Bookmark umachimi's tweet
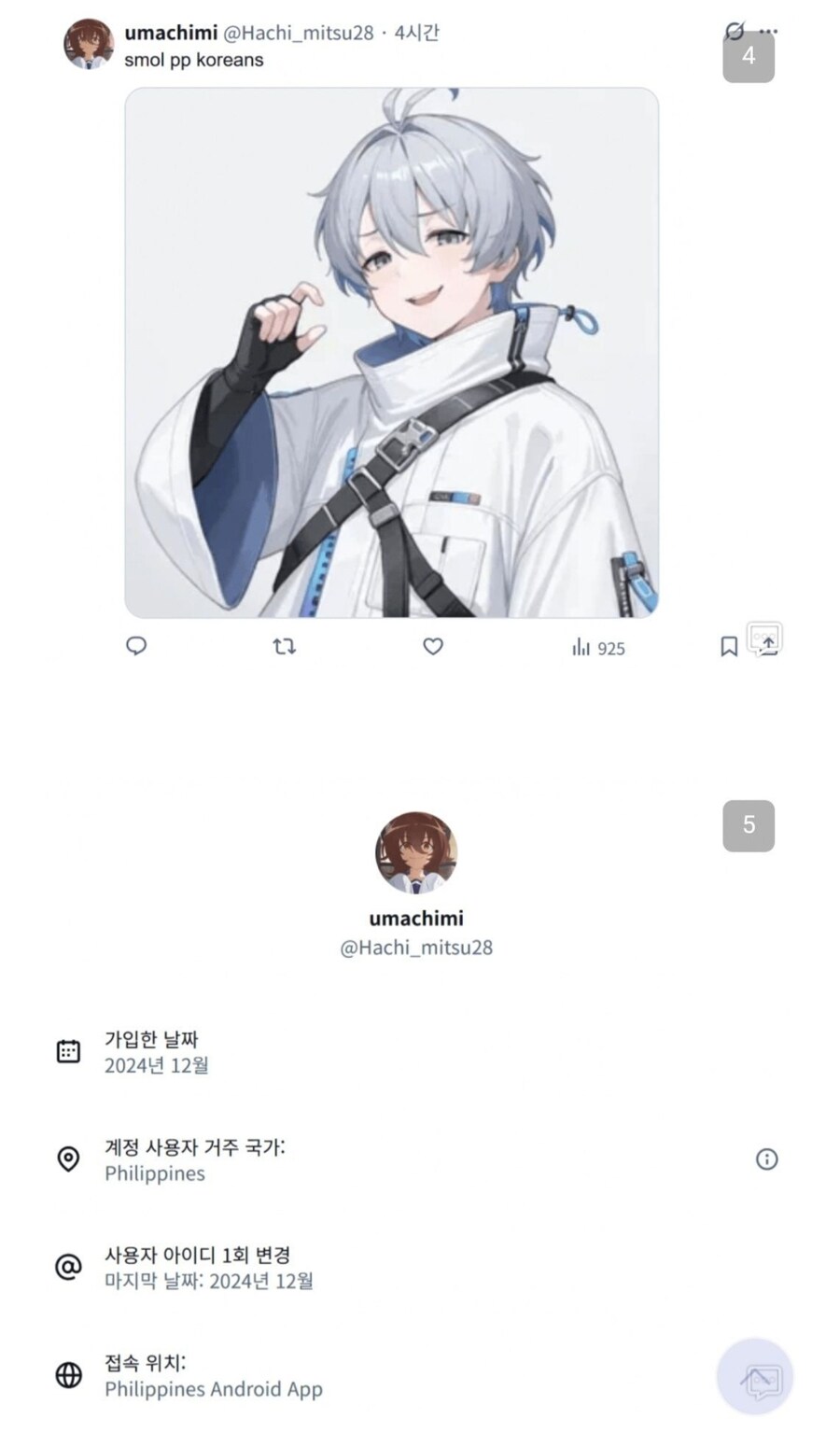Screen dimensions: 840x1447 [727, 645]
